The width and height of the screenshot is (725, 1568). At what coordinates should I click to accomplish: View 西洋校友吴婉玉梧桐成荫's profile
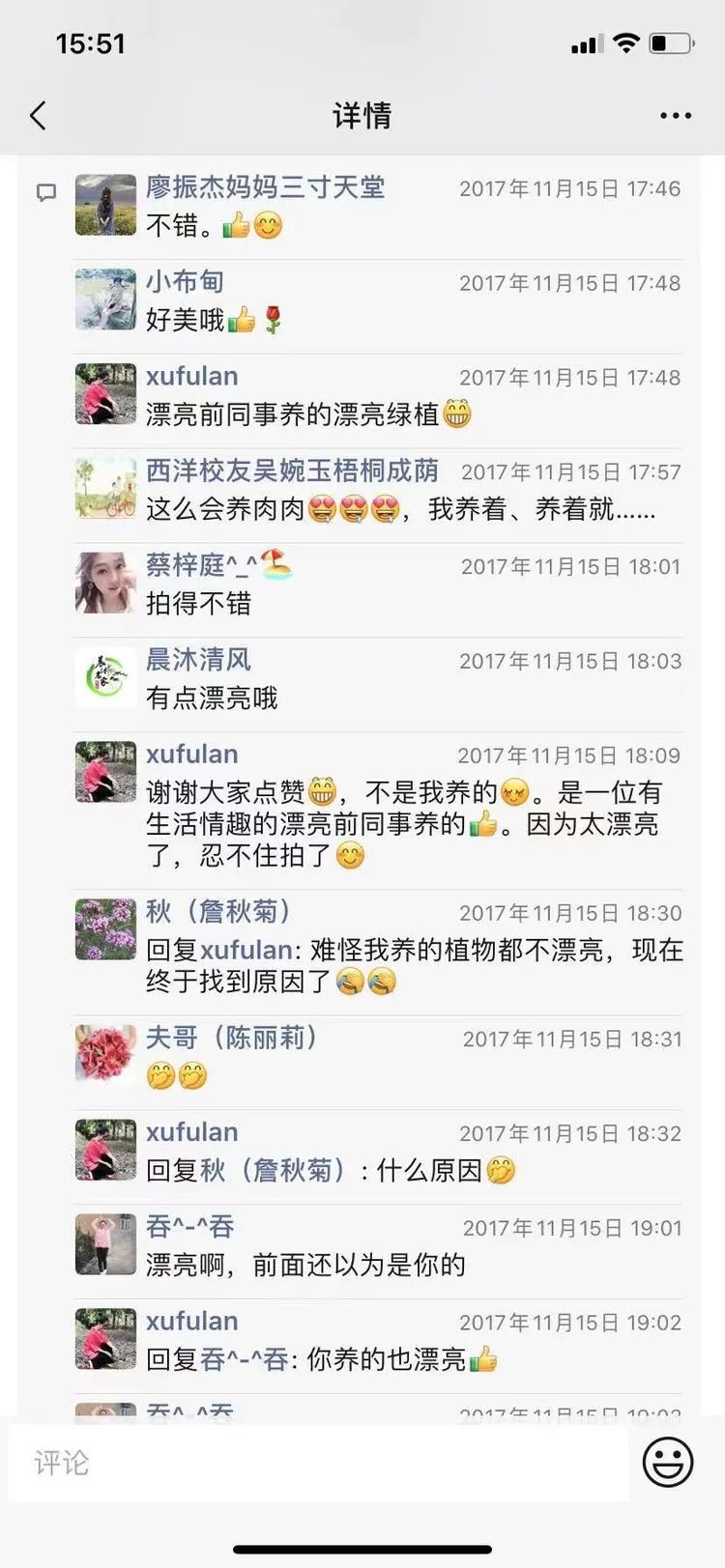click(292, 471)
